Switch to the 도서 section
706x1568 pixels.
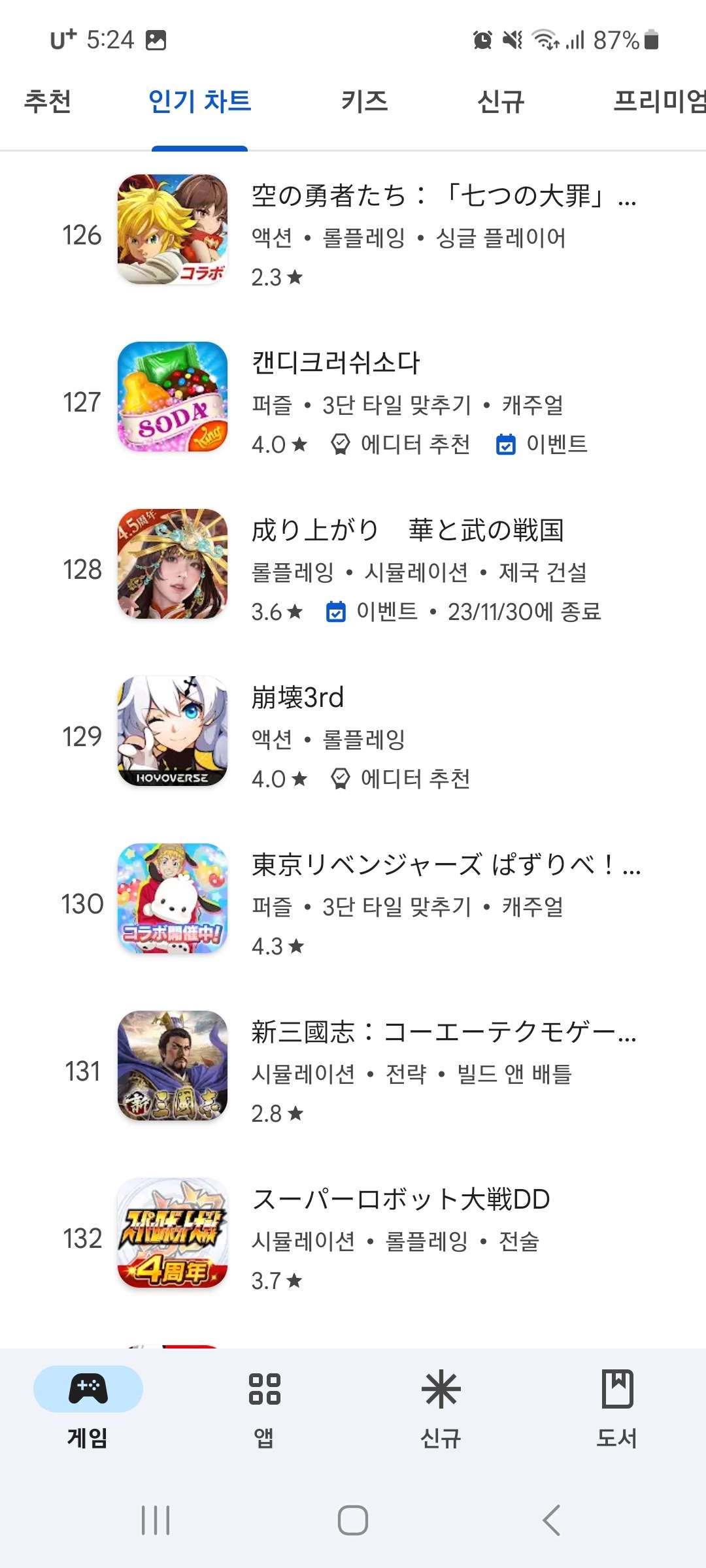pos(617,1405)
